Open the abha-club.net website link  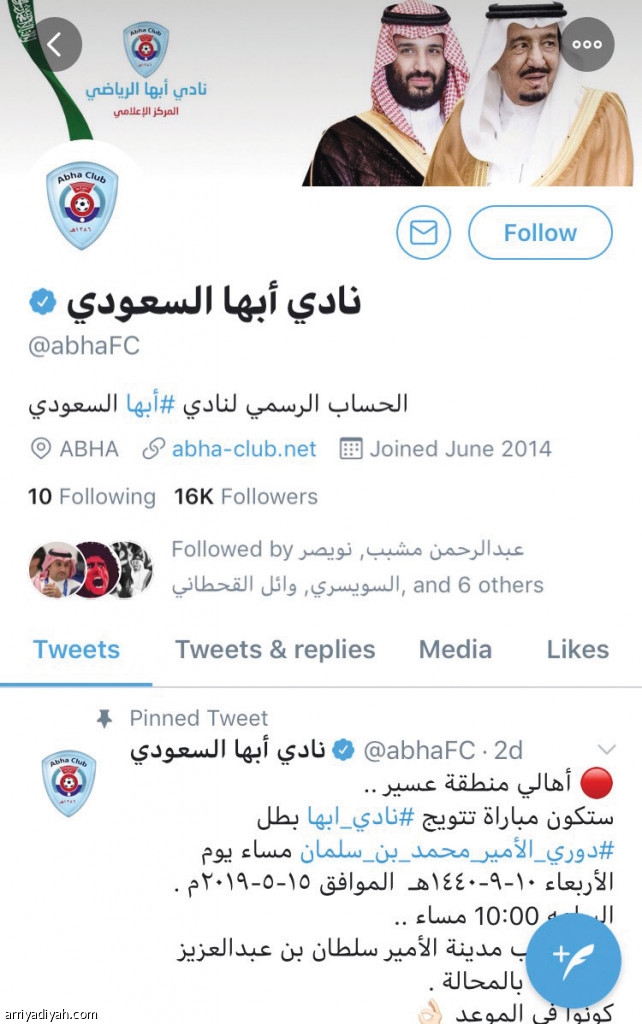[x=244, y=449]
